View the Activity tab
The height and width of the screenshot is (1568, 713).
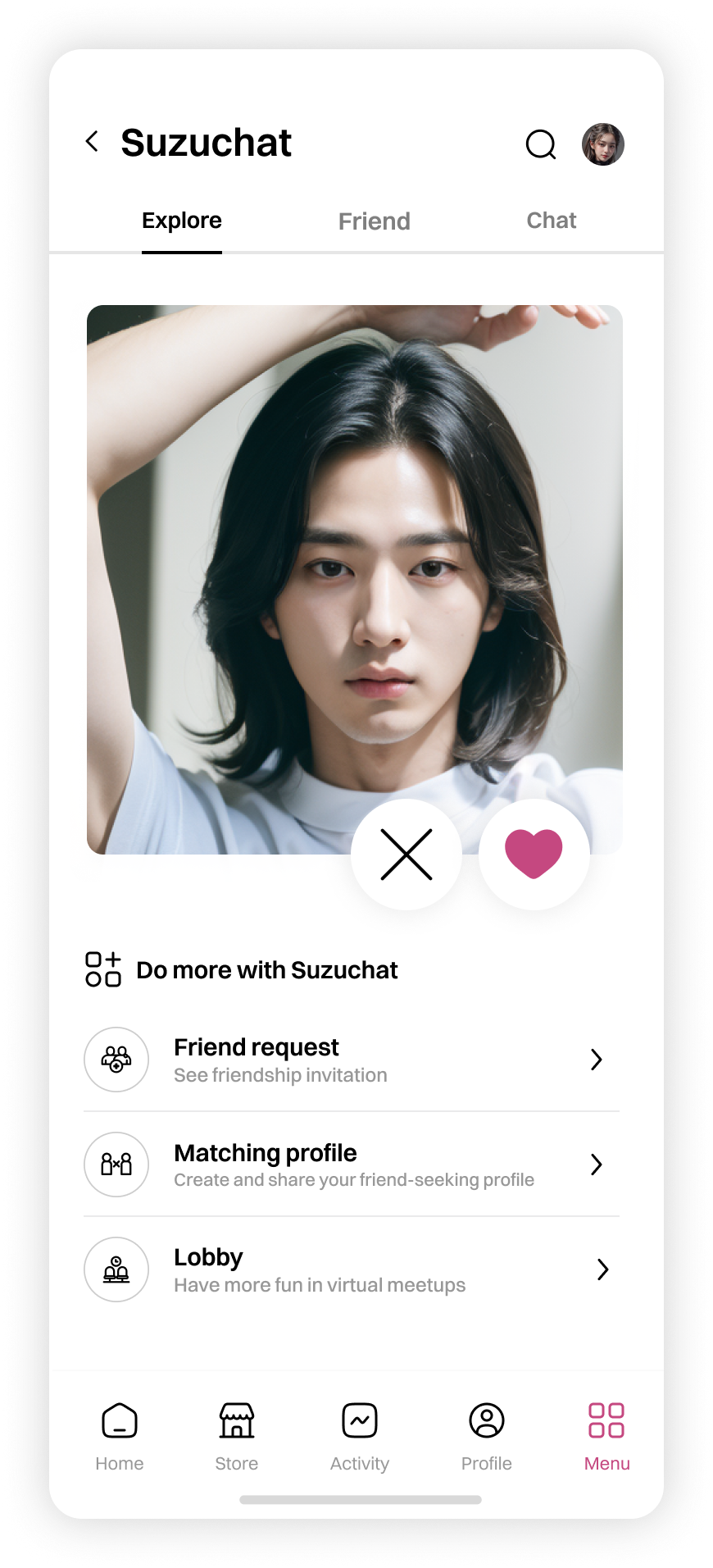(360, 1435)
